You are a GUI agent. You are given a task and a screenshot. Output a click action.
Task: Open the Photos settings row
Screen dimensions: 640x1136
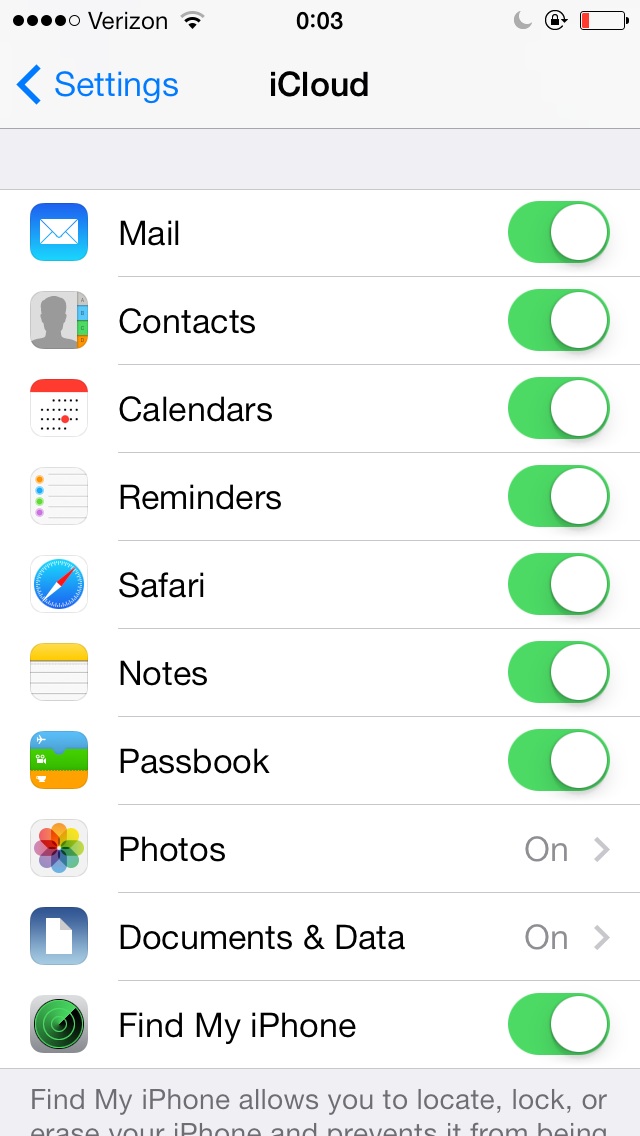(320, 848)
